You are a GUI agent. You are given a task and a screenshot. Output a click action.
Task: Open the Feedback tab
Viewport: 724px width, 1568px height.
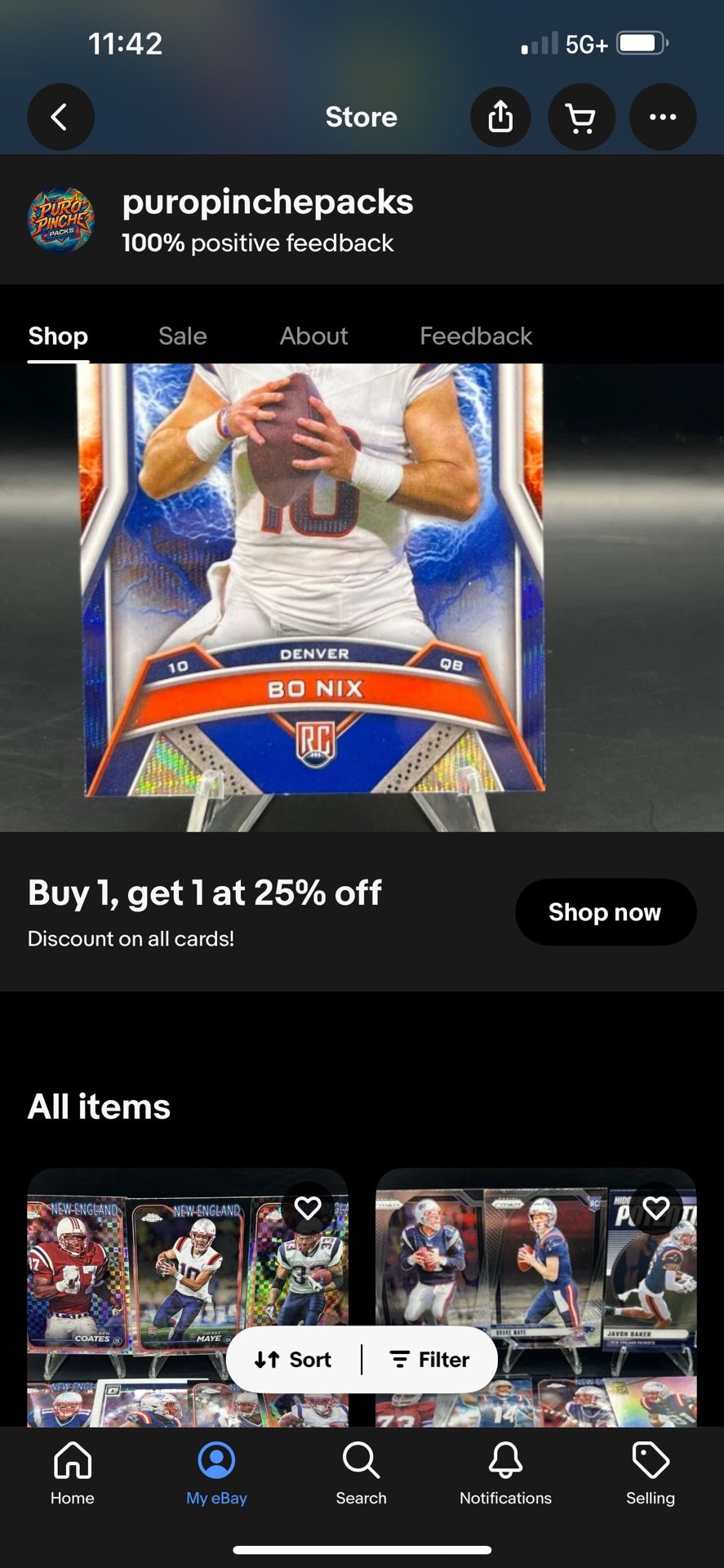pyautogui.click(x=475, y=336)
